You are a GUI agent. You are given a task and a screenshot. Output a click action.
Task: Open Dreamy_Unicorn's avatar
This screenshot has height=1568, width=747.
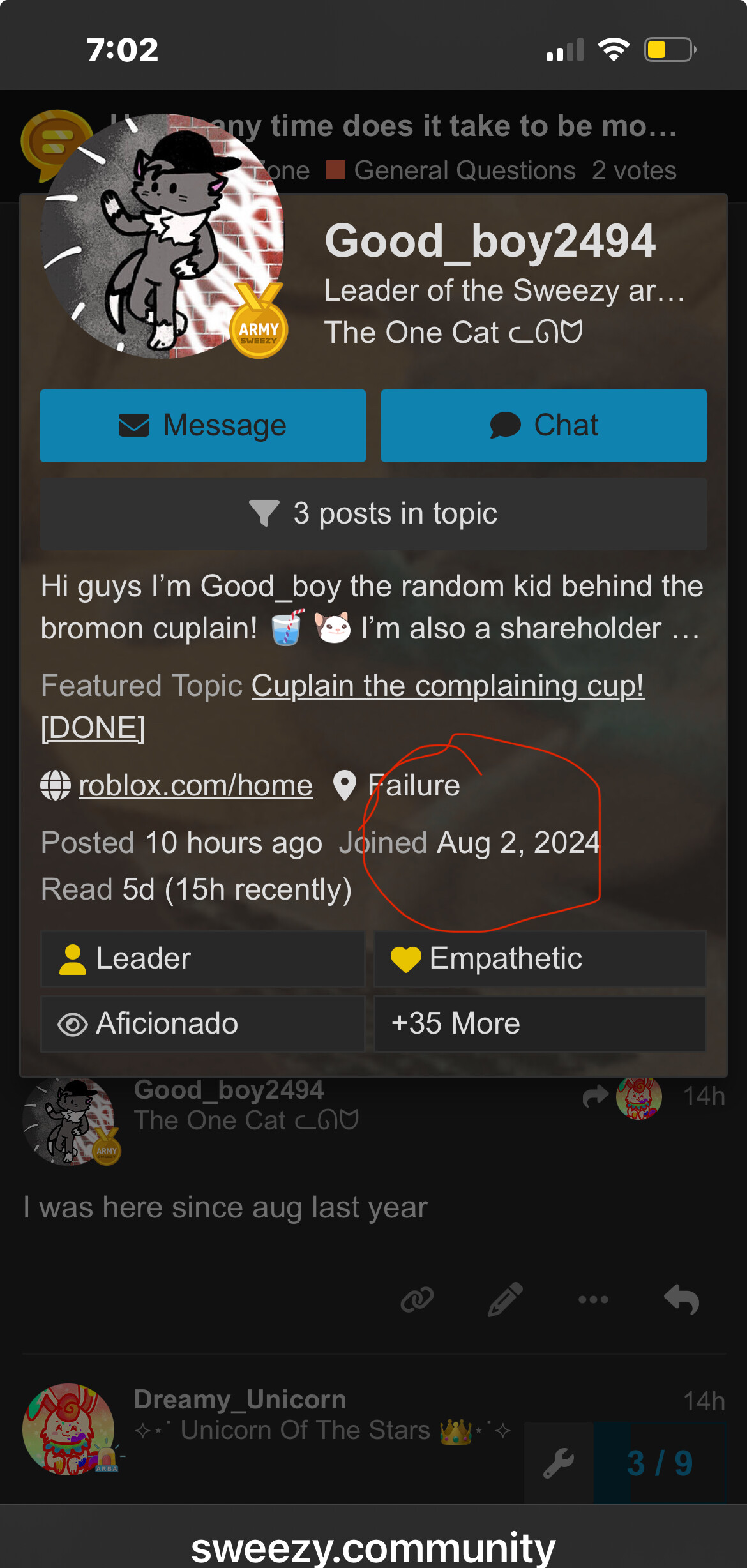point(68,1429)
